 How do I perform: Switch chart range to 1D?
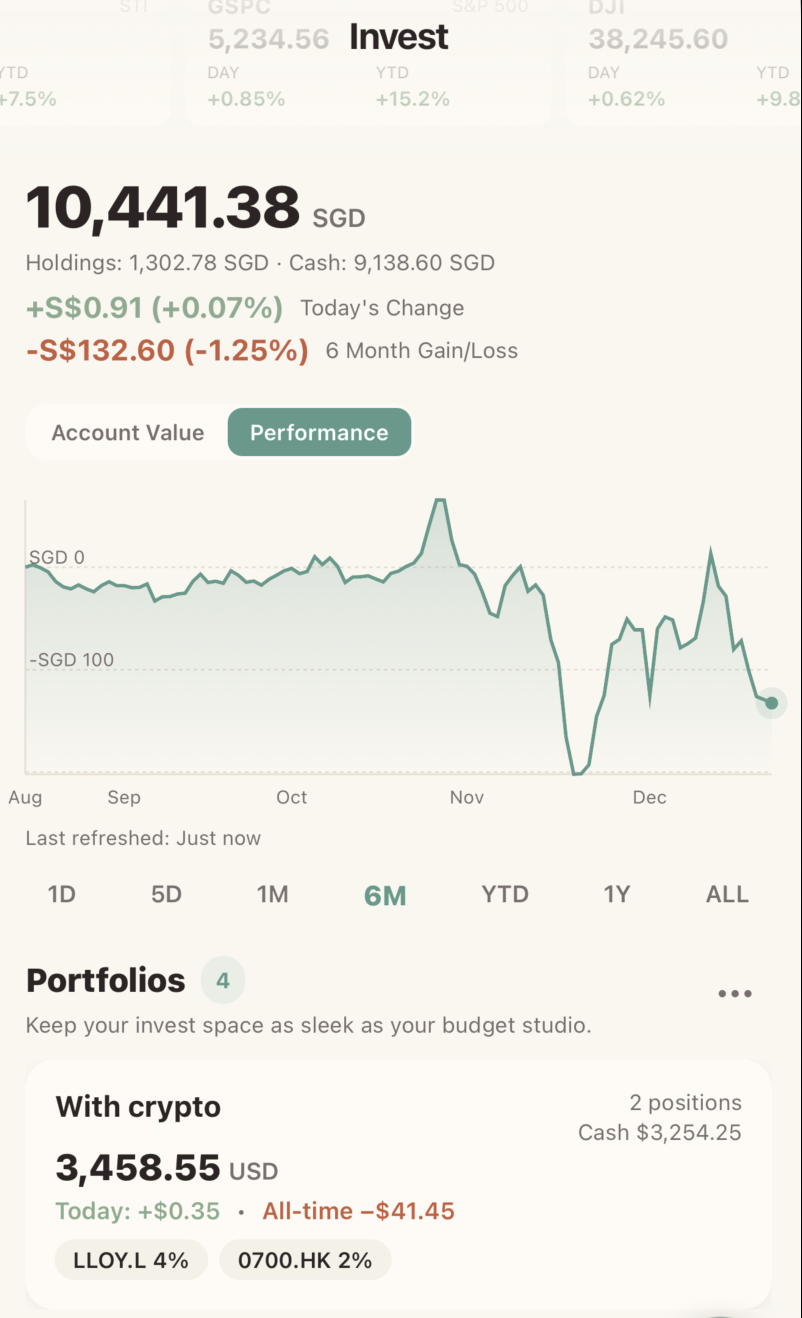pyautogui.click(x=61, y=894)
